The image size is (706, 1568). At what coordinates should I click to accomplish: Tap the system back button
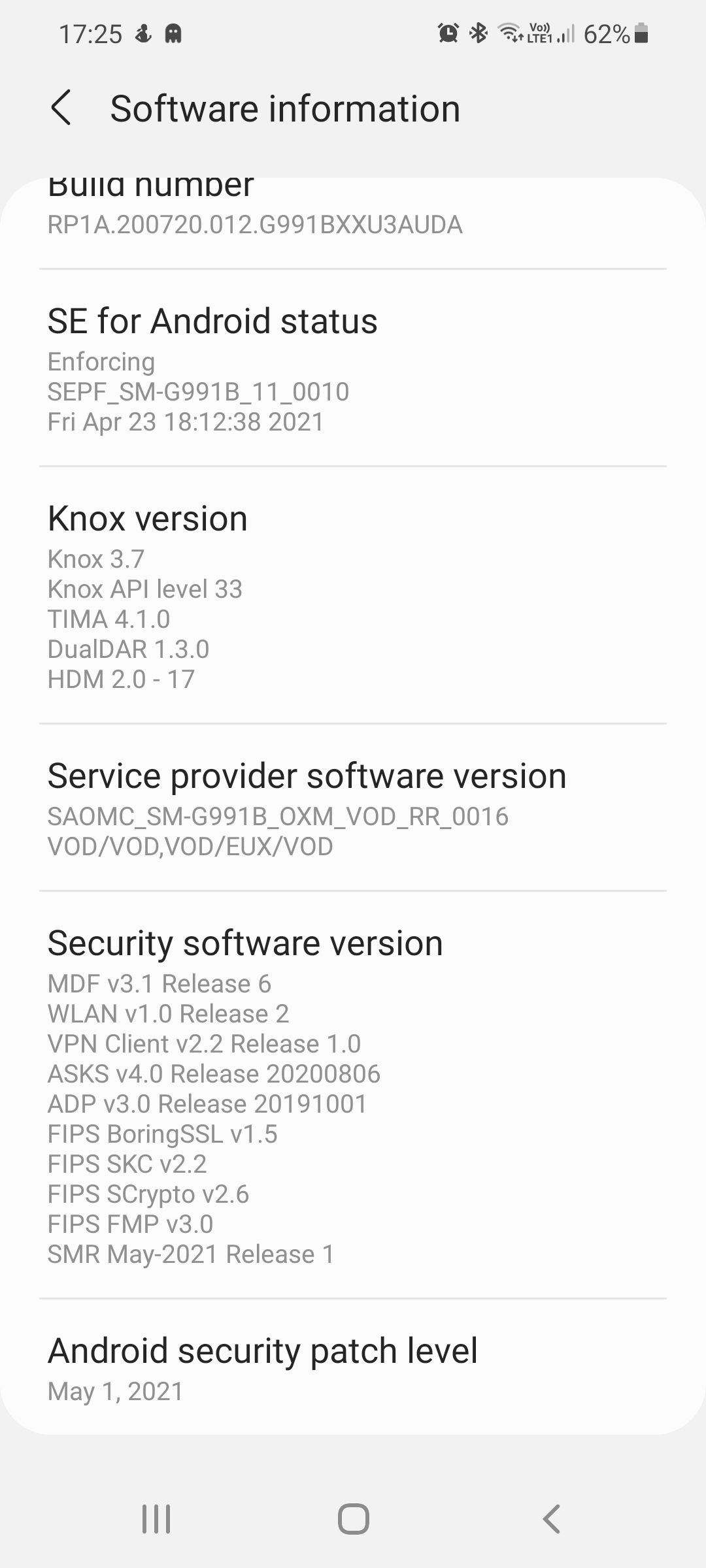(551, 1518)
